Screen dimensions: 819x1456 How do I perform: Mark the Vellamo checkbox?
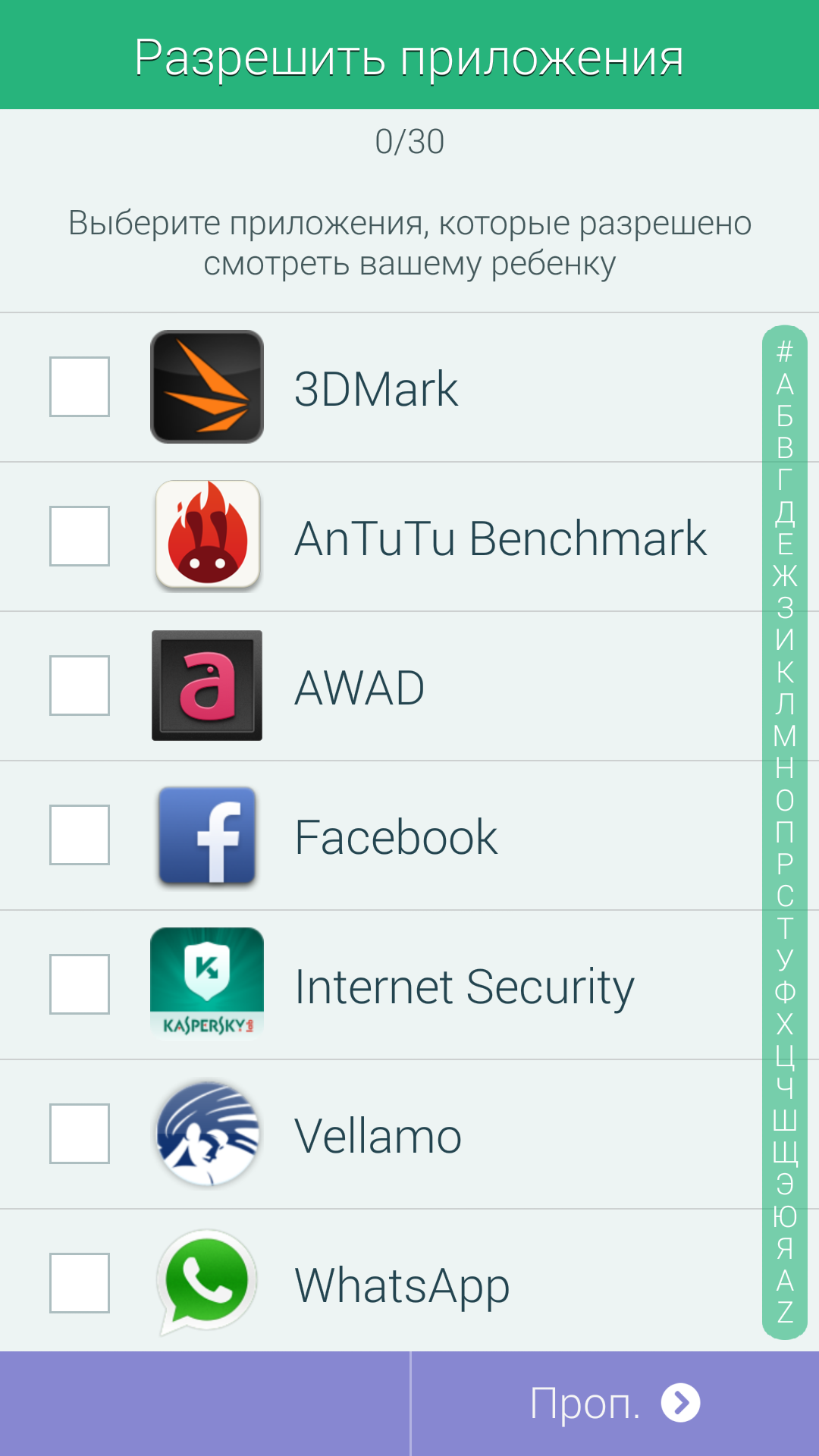click(x=80, y=1134)
